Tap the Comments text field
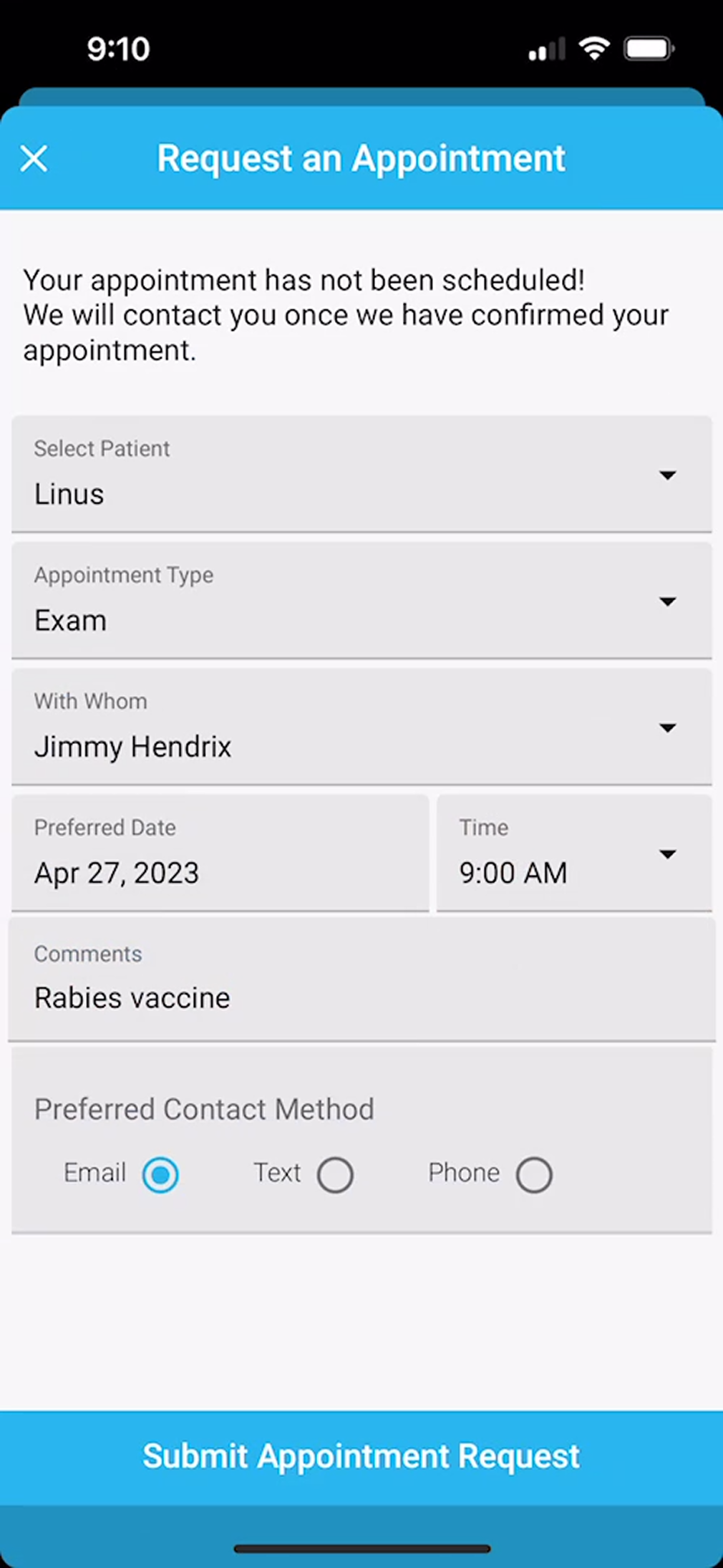This screenshot has width=723, height=1568. tap(361, 979)
